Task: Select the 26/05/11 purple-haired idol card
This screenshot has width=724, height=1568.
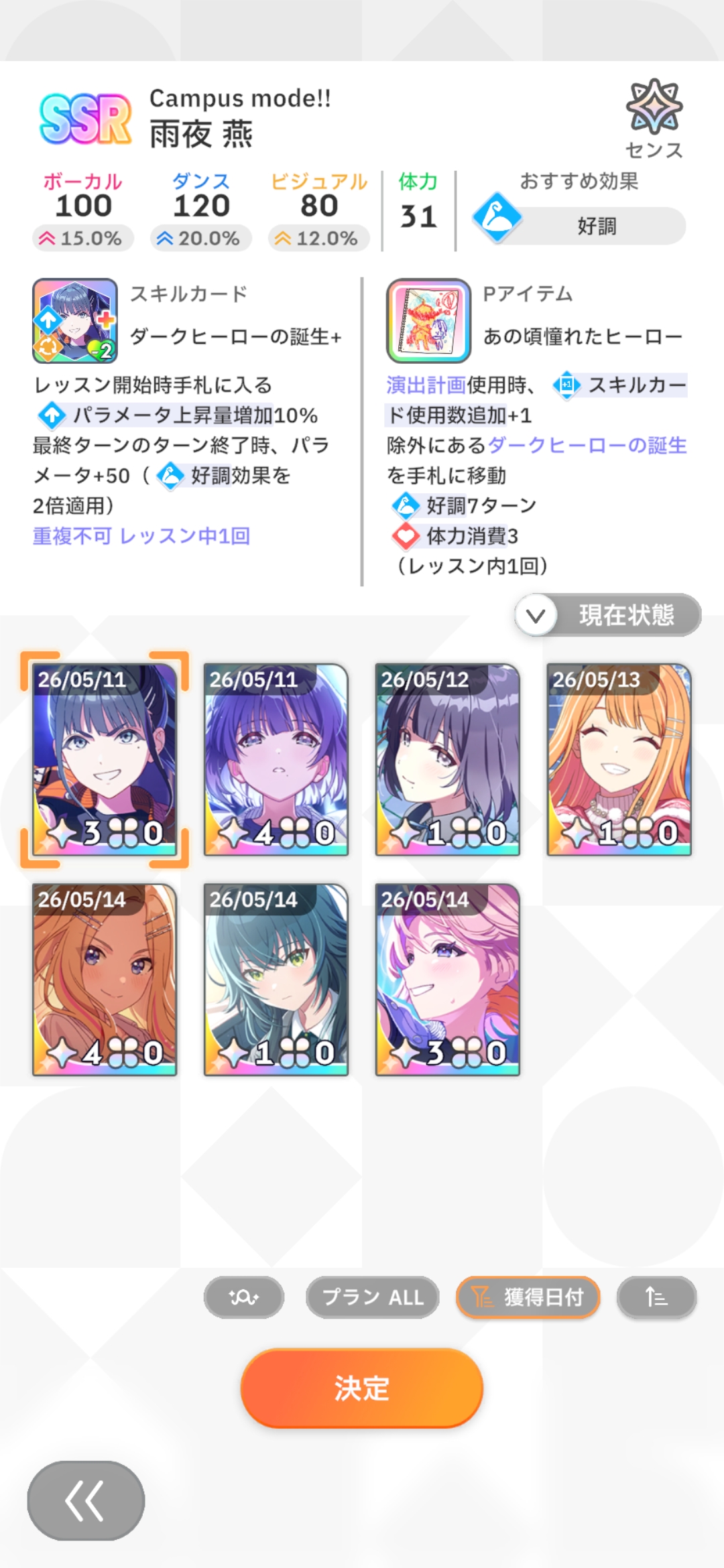Action: 276,760
